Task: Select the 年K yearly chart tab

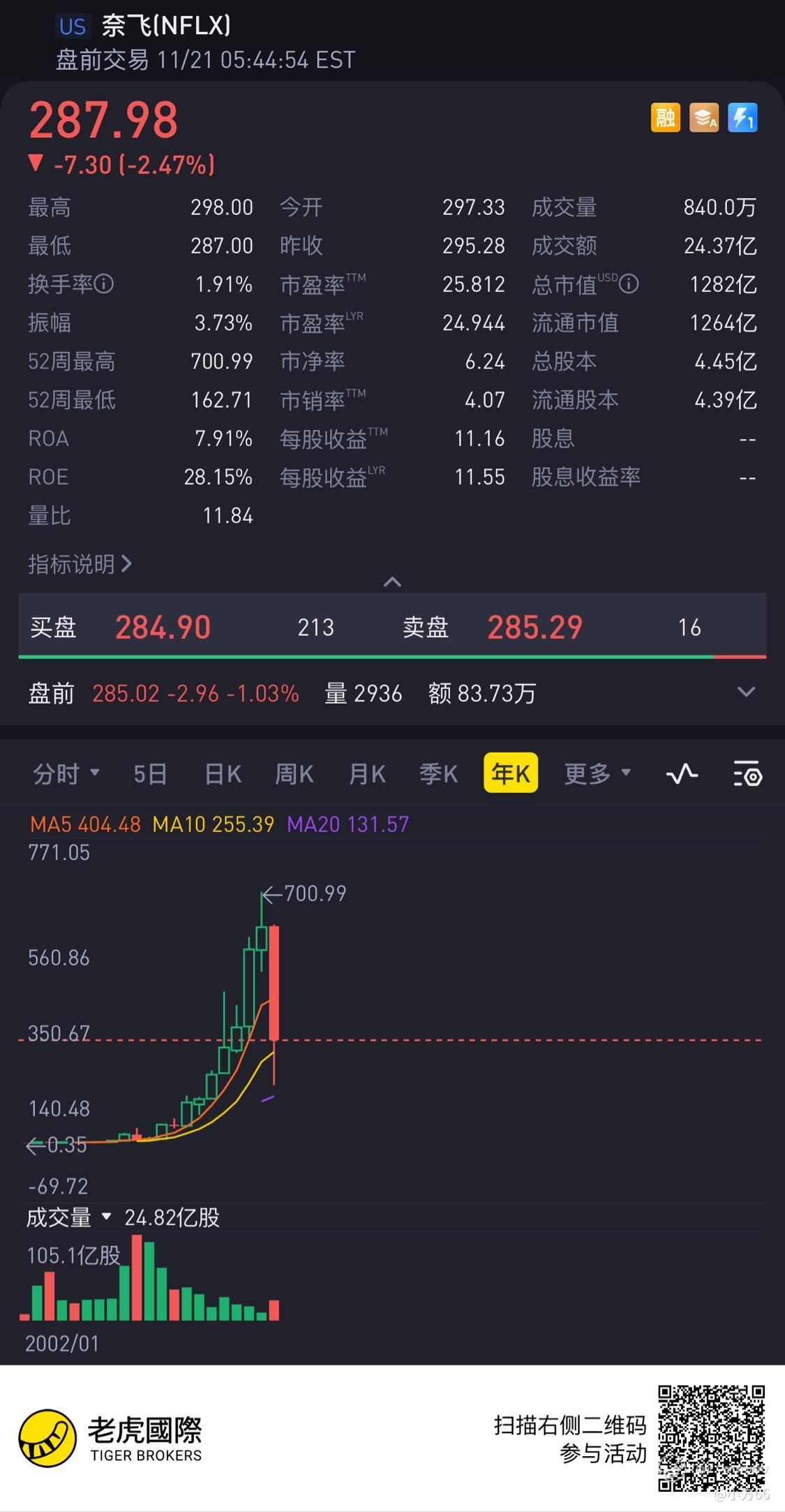Action: click(510, 773)
